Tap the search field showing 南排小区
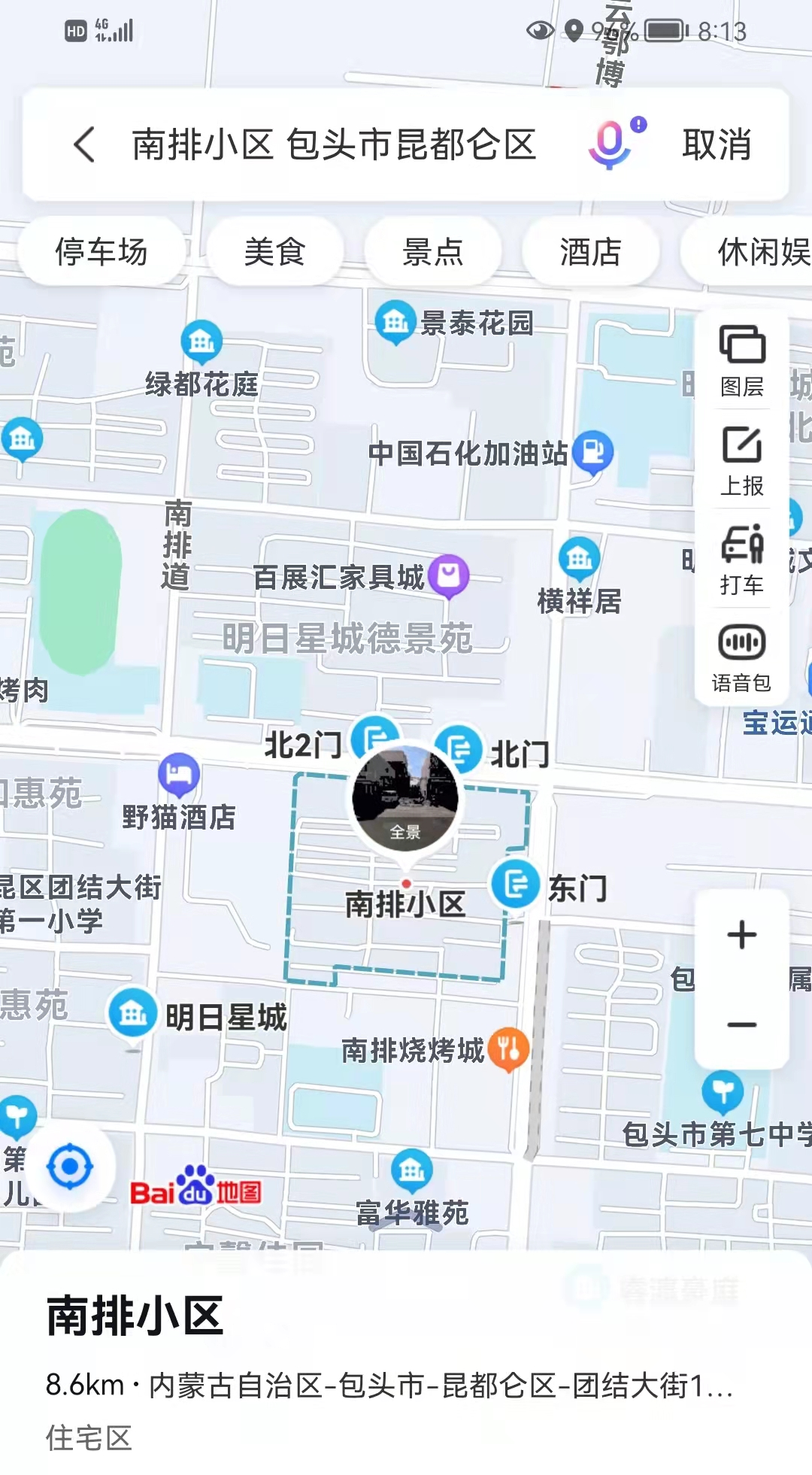The height and width of the screenshot is (1475, 812). pos(334,144)
